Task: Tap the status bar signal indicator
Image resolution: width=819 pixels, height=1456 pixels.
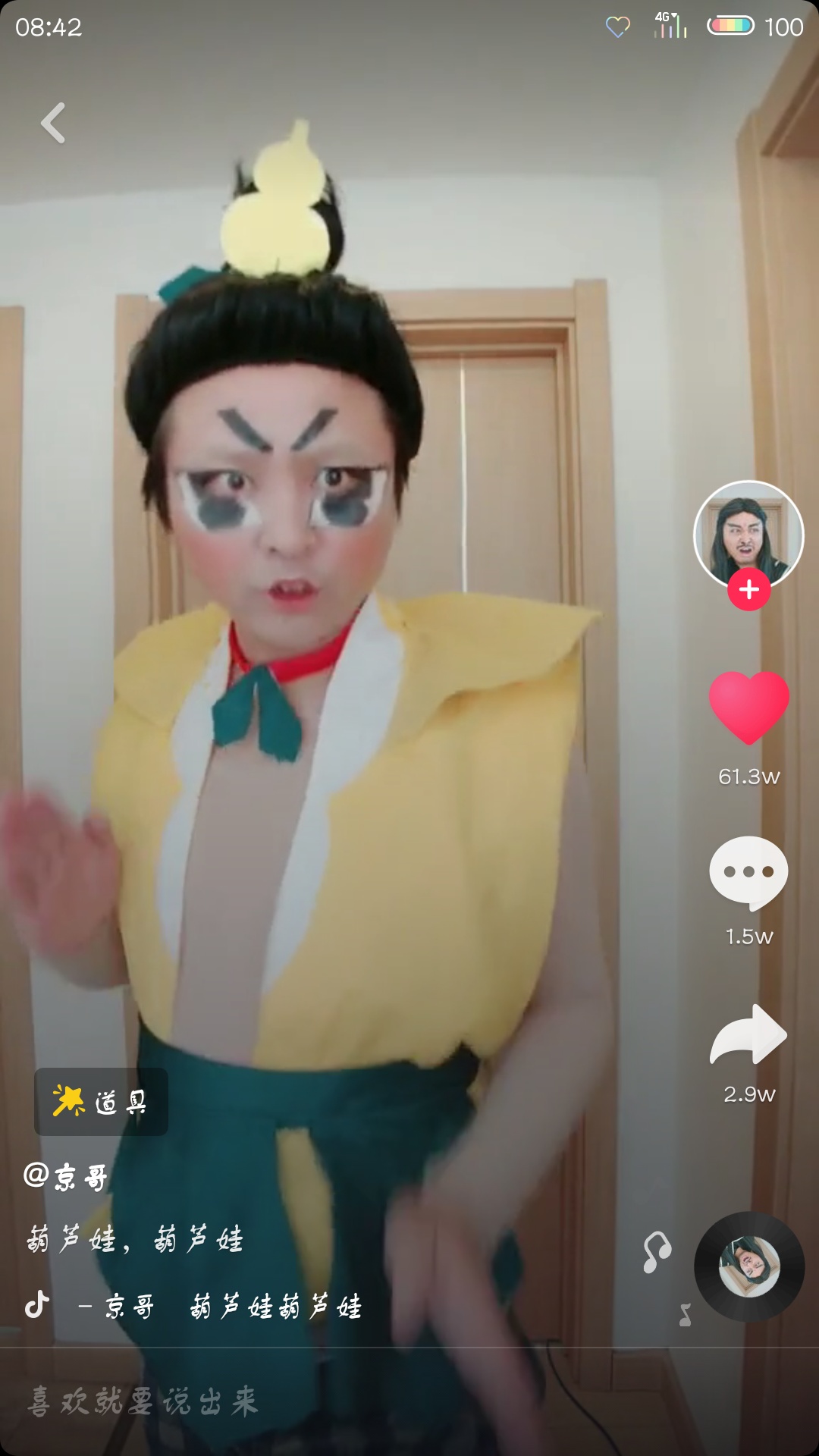Action: 666,24
